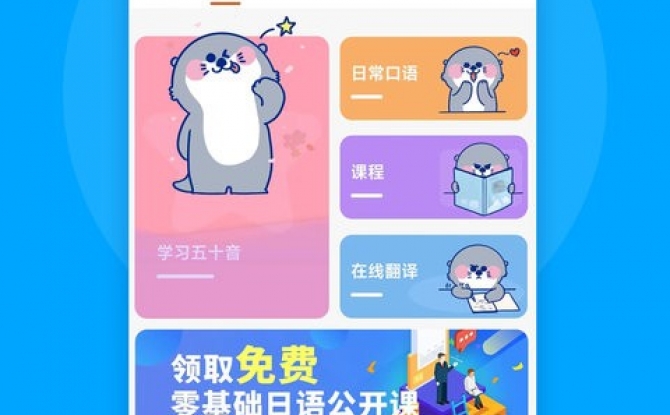The width and height of the screenshot is (670, 415).
Task: Open the 课程 card
Action: pyautogui.click(x=433, y=177)
